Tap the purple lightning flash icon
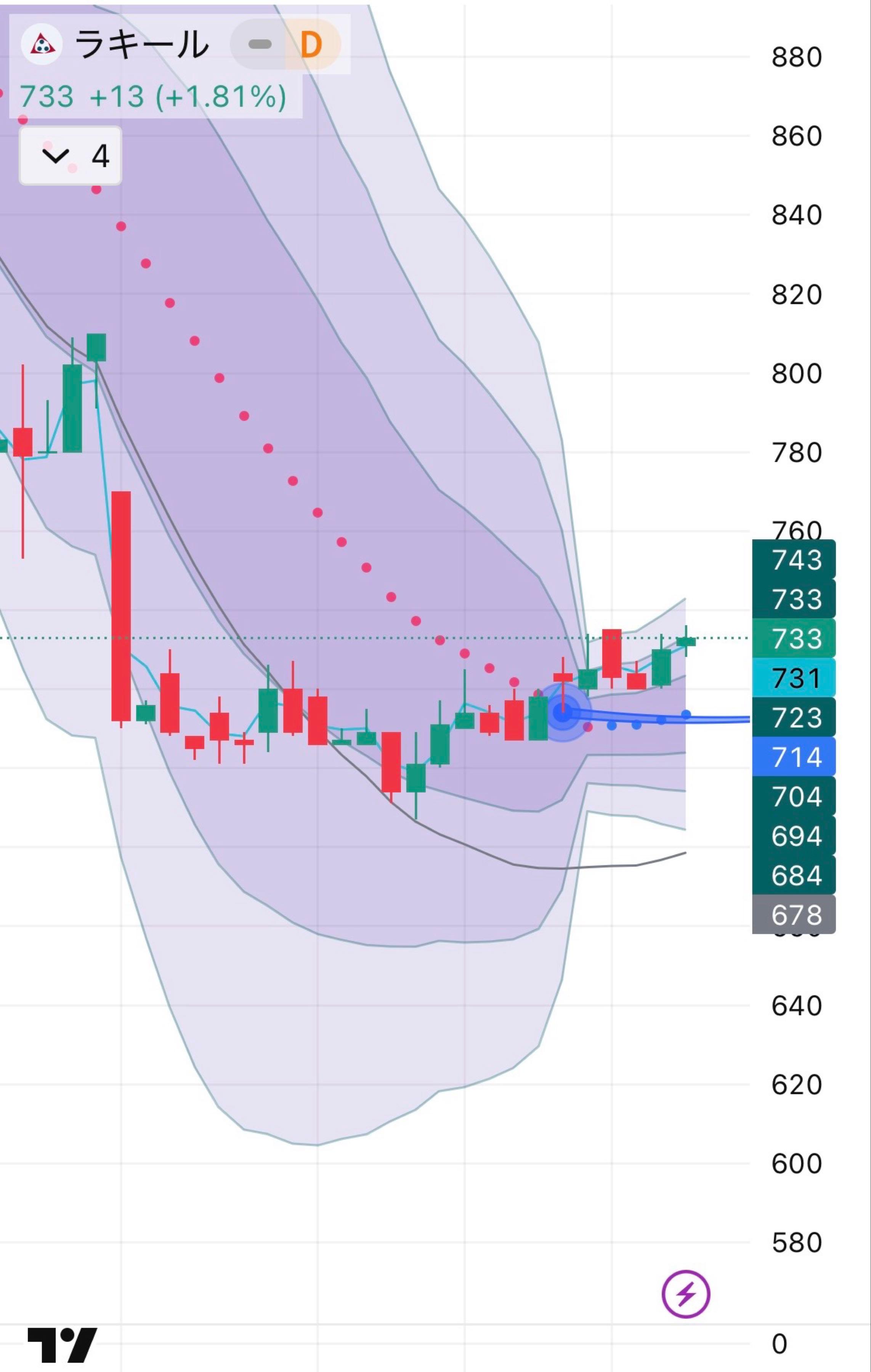Screen dimensions: 871x1372 (x=685, y=1294)
